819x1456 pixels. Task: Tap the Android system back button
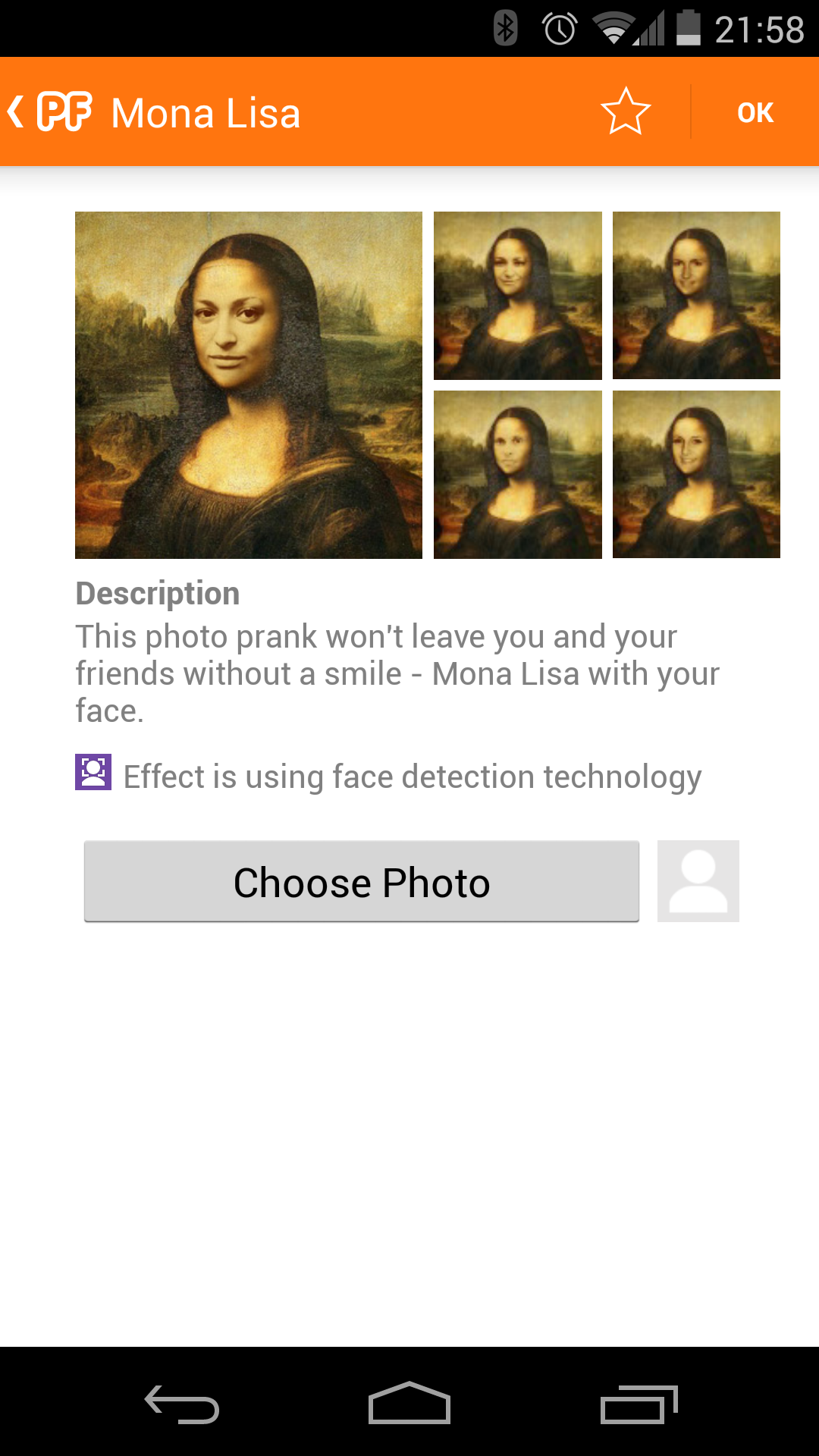pos(182,1404)
